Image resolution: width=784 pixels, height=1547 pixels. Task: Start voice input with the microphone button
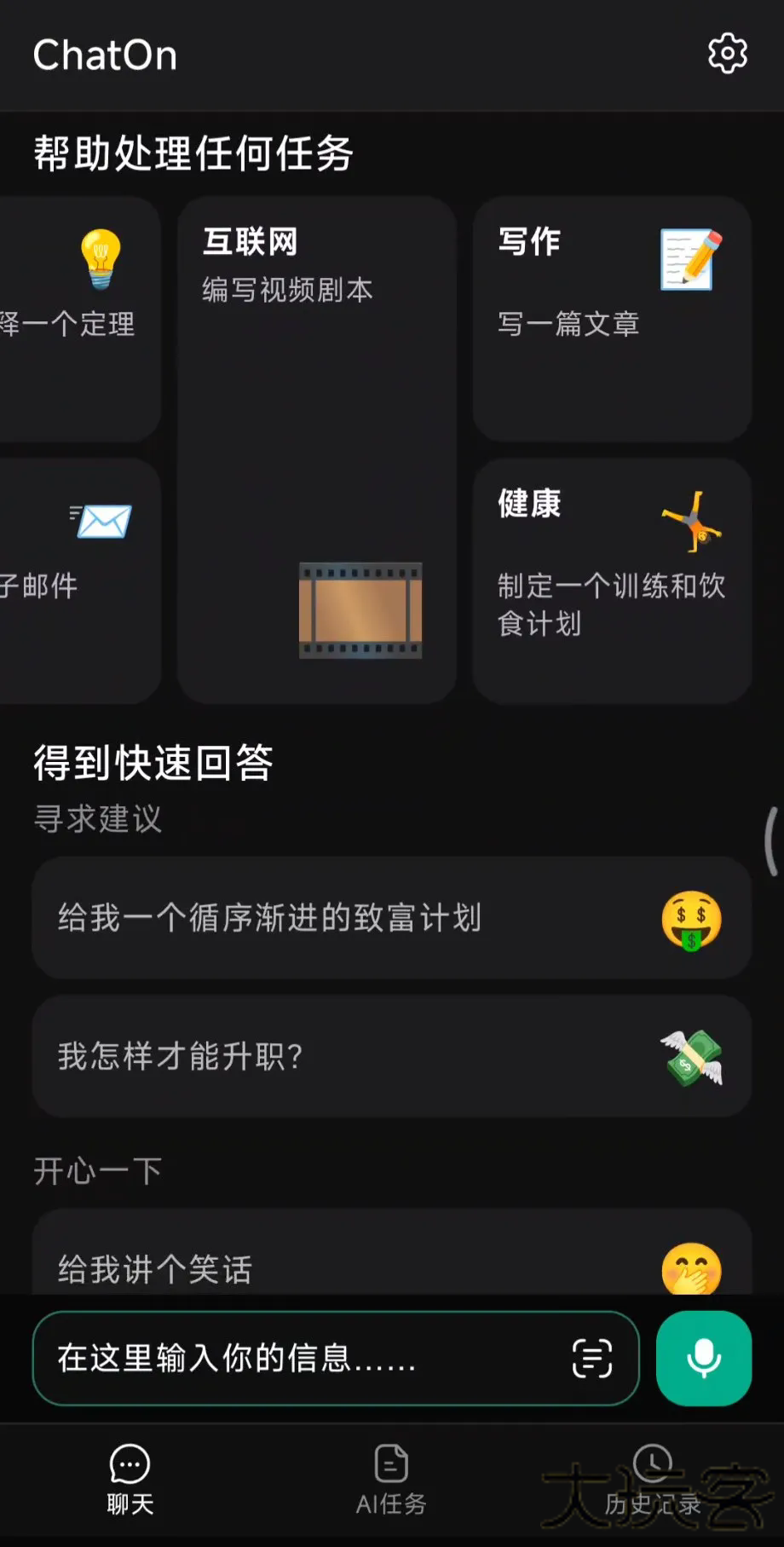[703, 1358]
